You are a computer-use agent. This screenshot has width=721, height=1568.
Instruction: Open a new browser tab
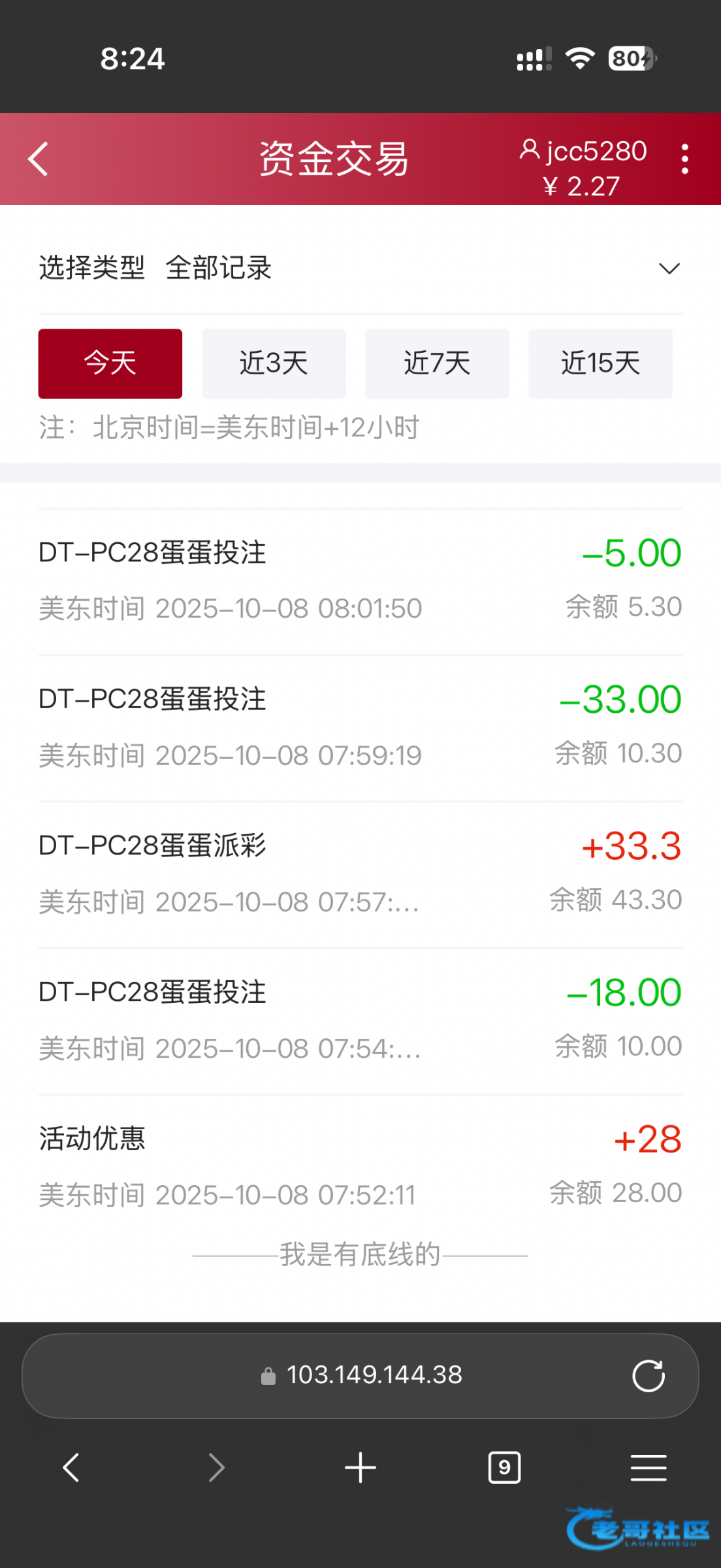[x=360, y=1467]
